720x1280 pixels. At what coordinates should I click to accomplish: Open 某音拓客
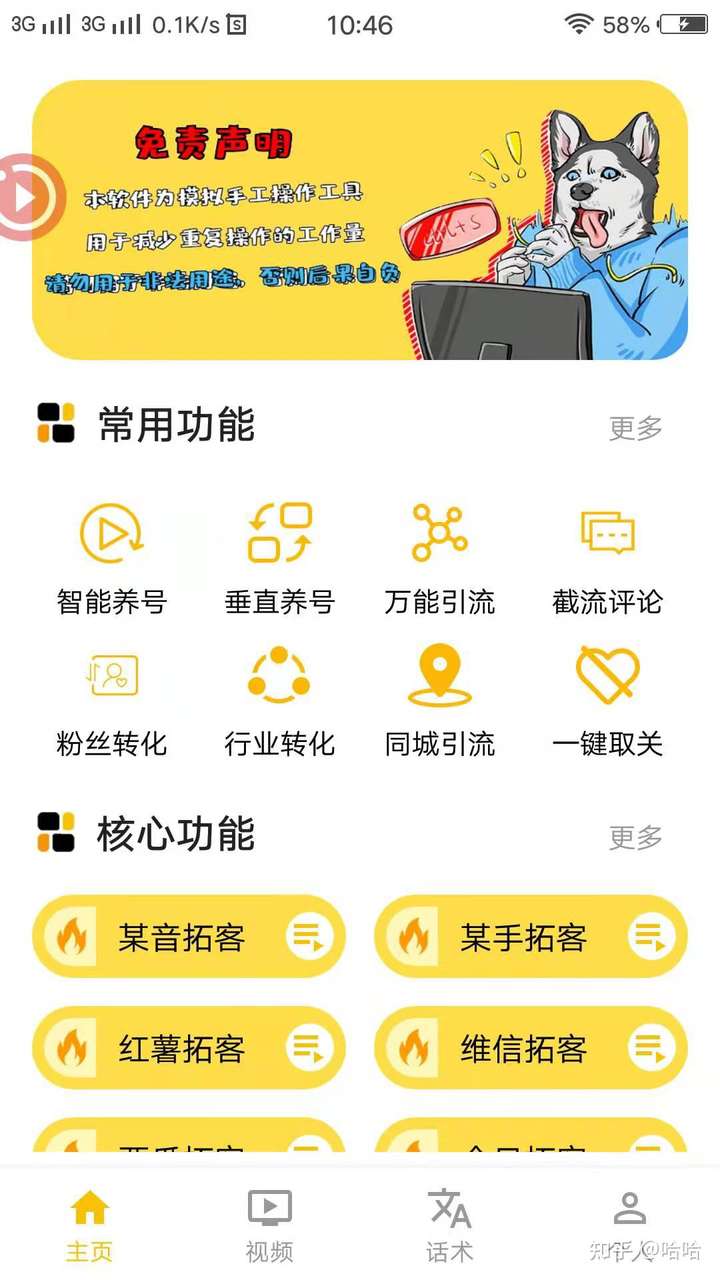189,937
